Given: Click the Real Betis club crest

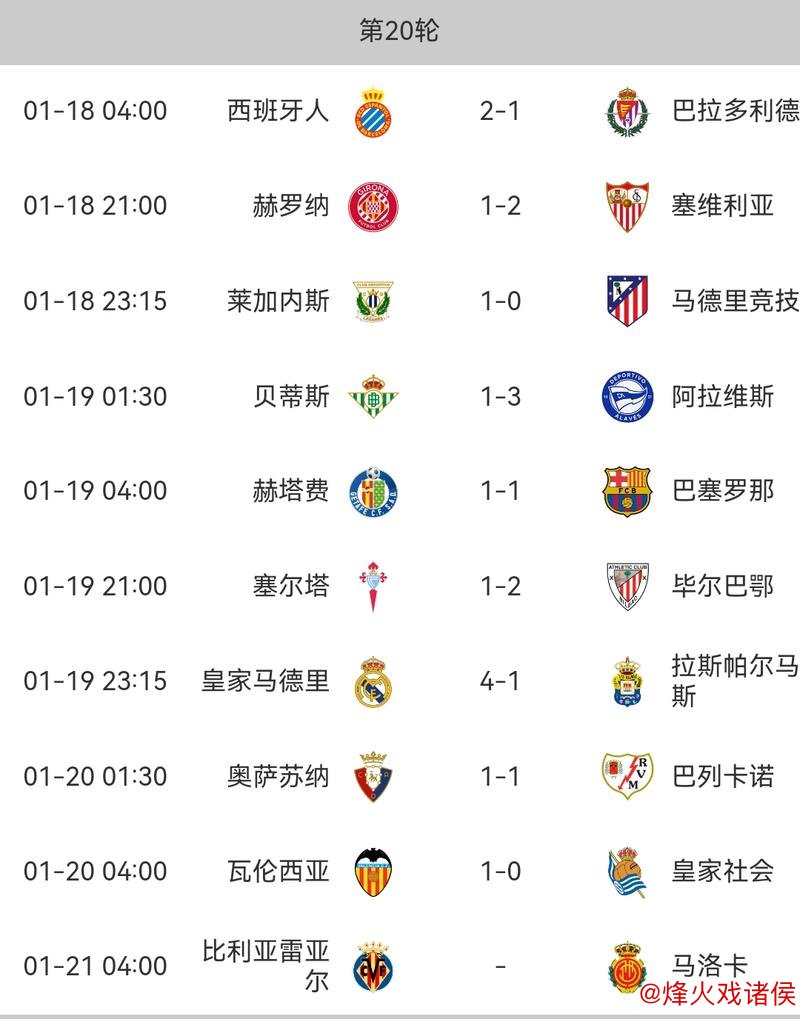Looking at the screenshot, I should [x=375, y=395].
